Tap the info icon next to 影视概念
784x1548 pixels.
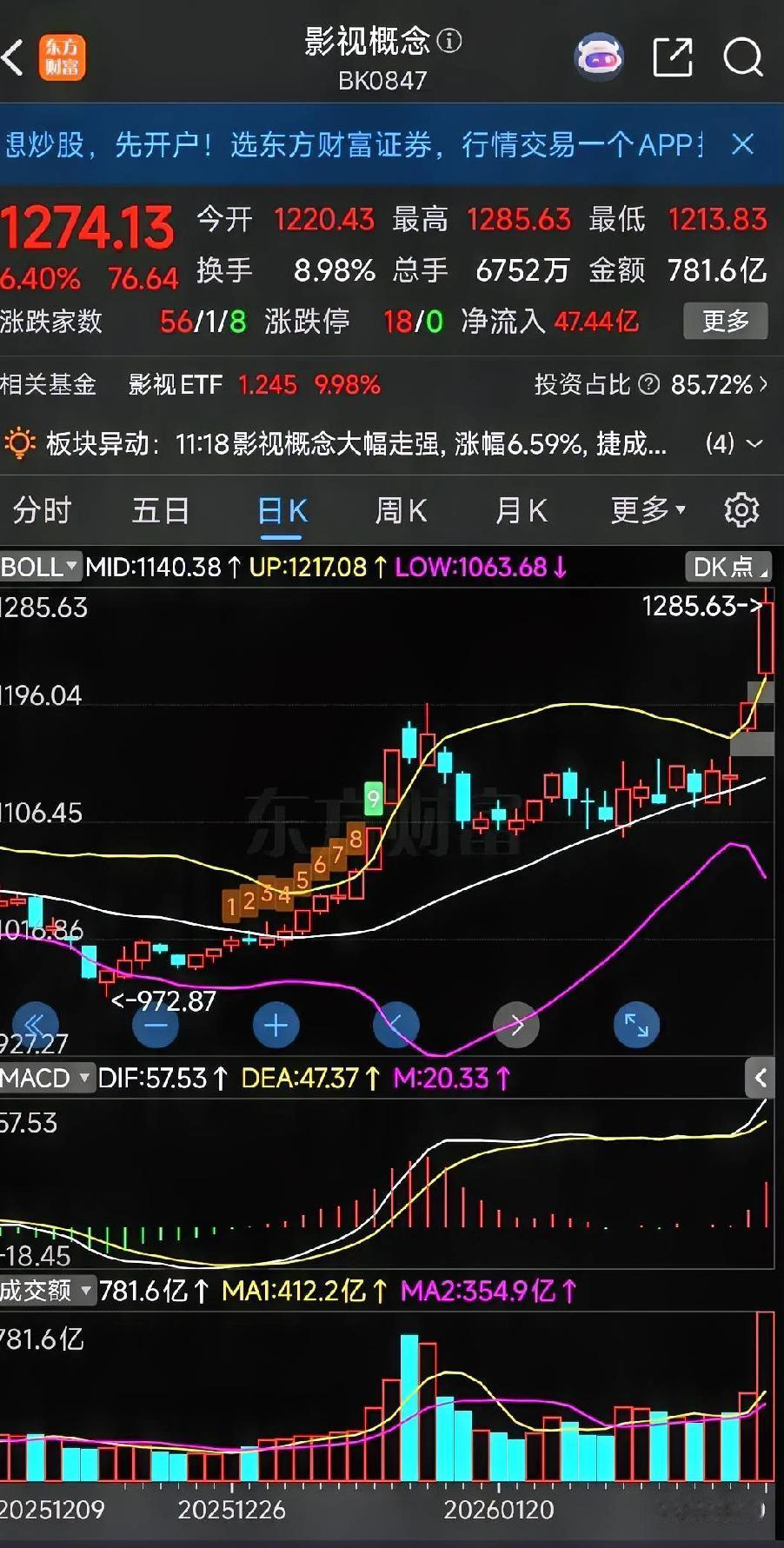pyautogui.click(x=447, y=38)
